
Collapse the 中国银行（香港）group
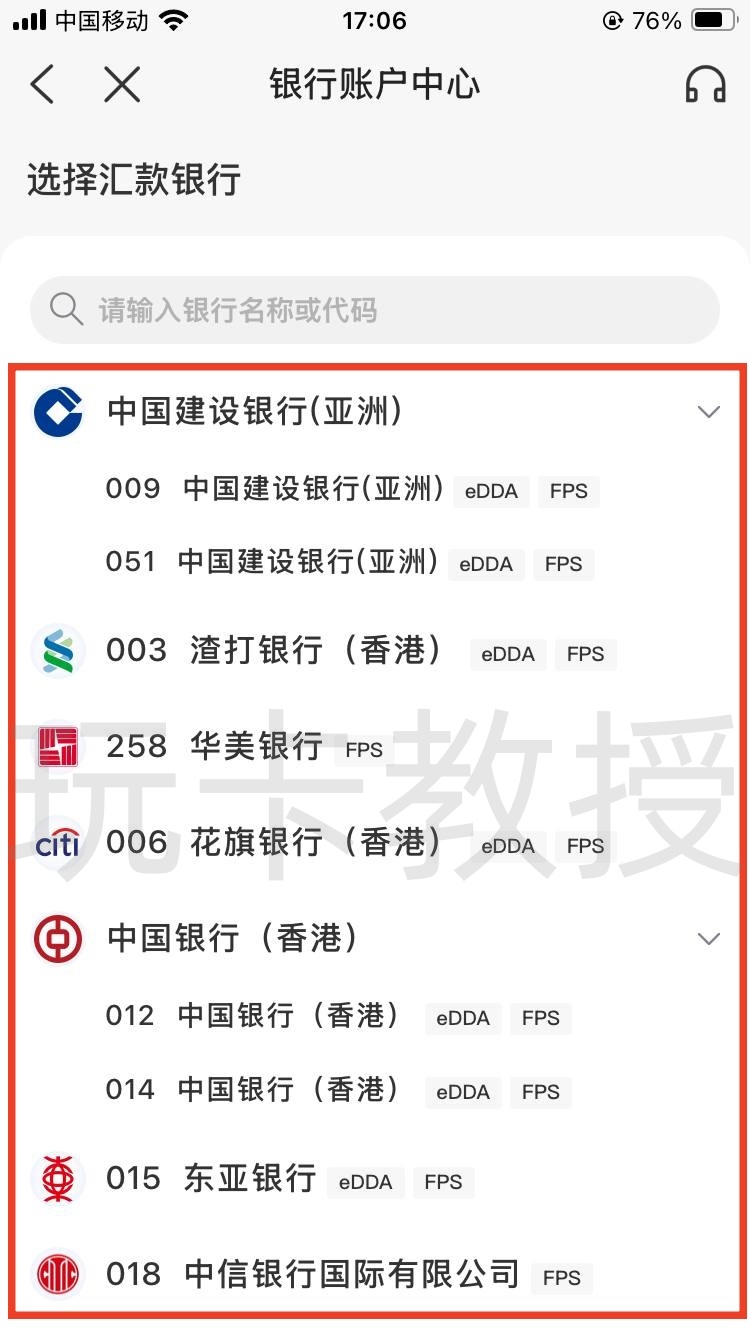point(708,939)
